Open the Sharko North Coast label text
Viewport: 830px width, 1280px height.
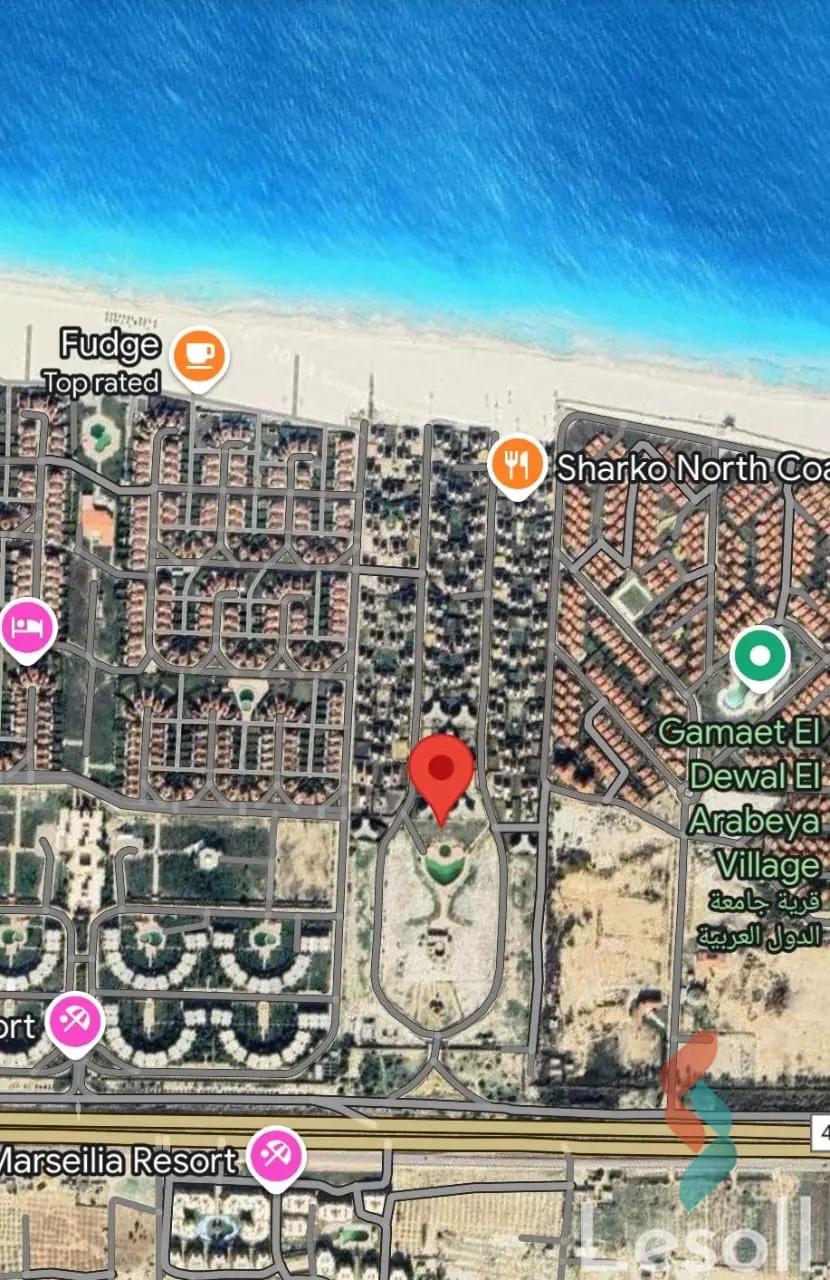690,463
